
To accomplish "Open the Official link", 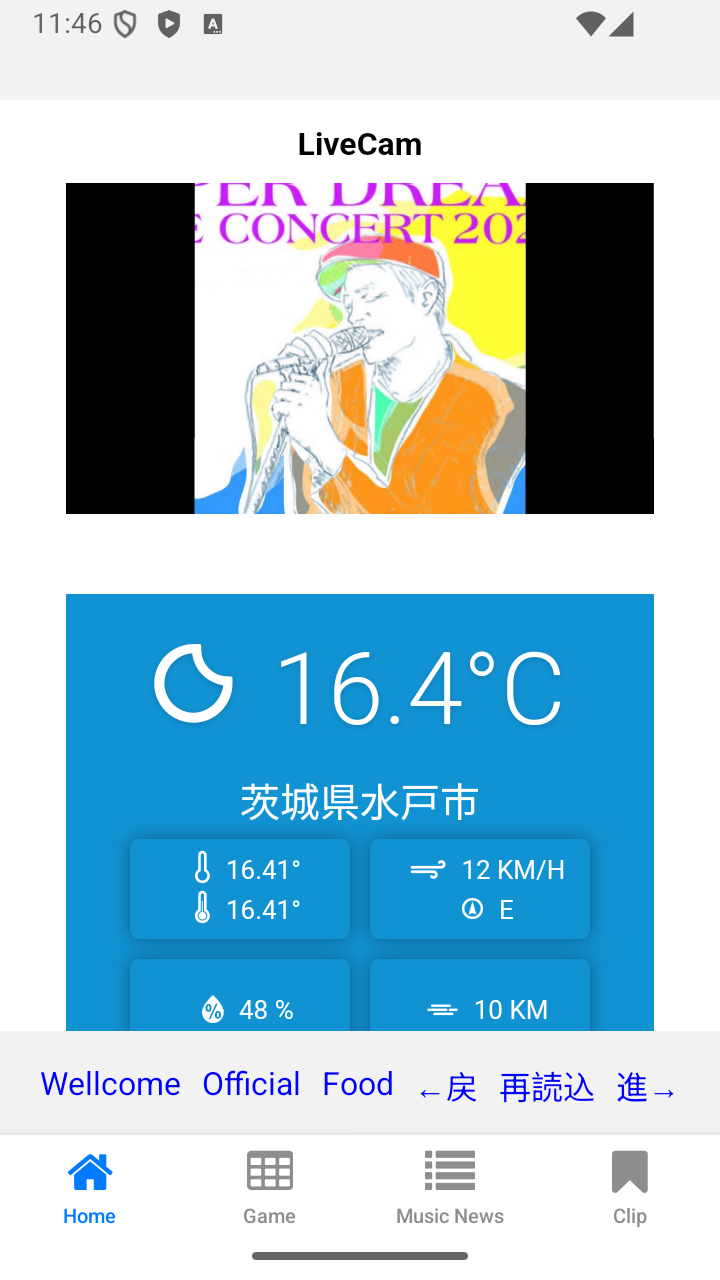I will click(x=251, y=1084).
